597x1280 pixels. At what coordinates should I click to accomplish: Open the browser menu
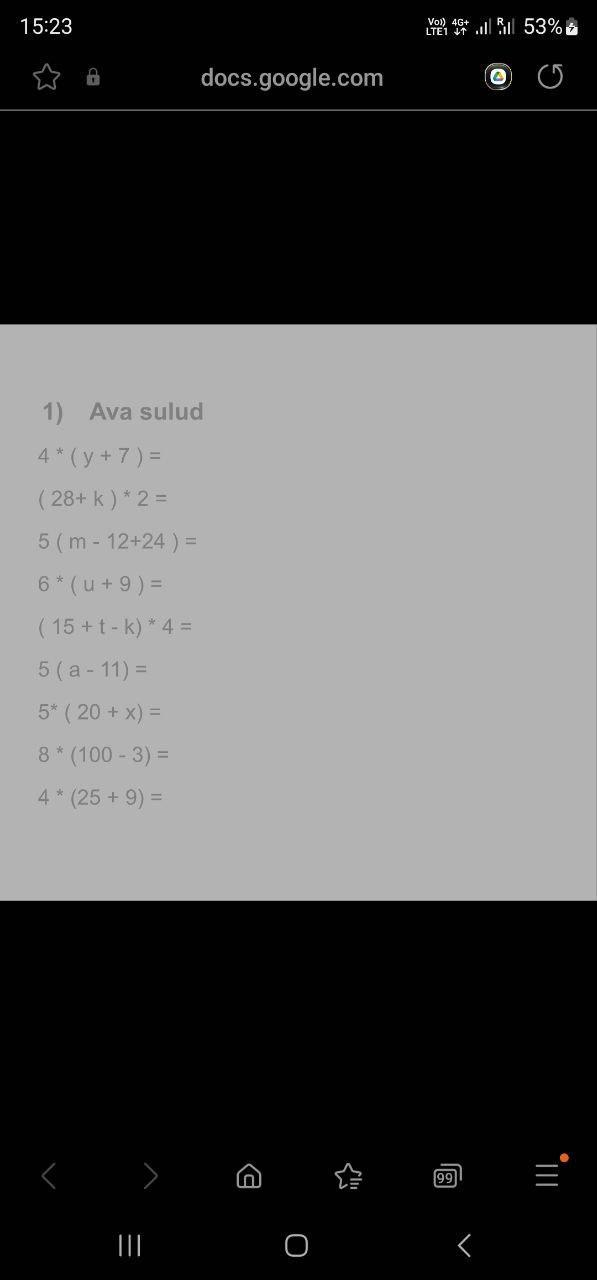(x=547, y=1175)
